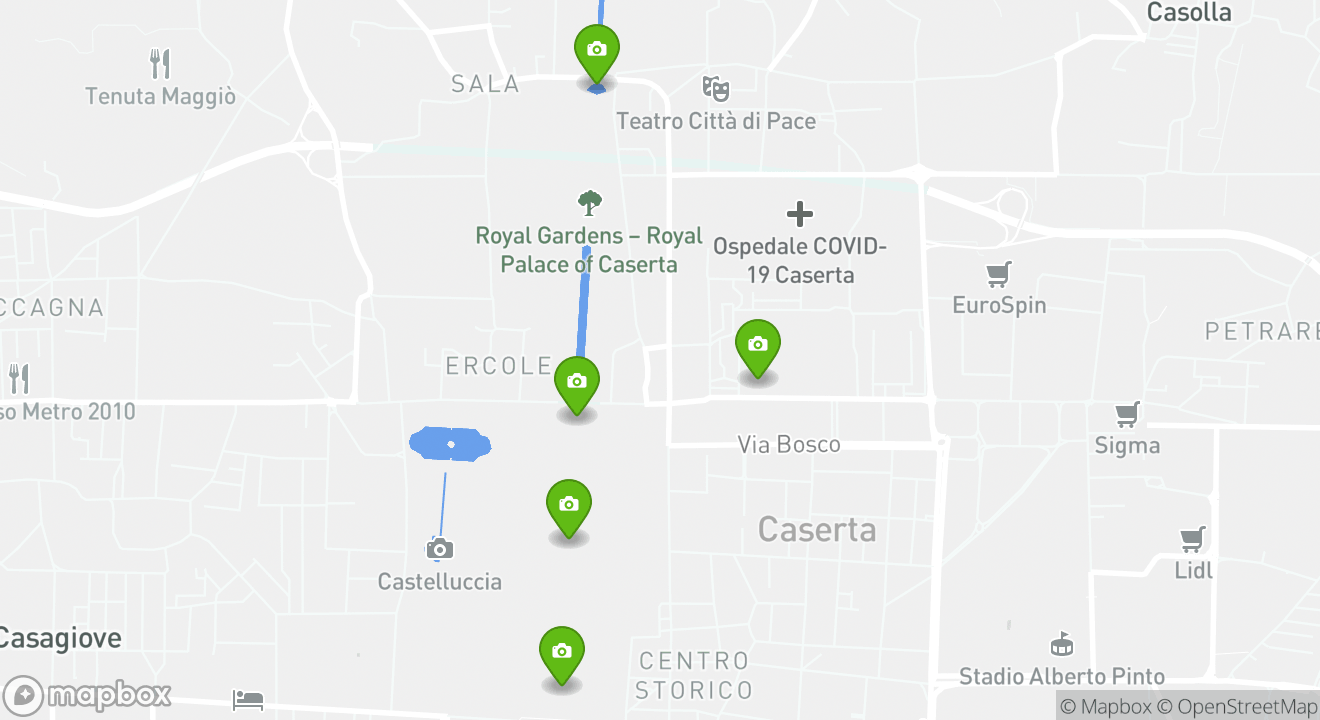Viewport: 1320px width, 720px height.
Task: Open the green photo marker beside Ercole
Action: (576, 383)
